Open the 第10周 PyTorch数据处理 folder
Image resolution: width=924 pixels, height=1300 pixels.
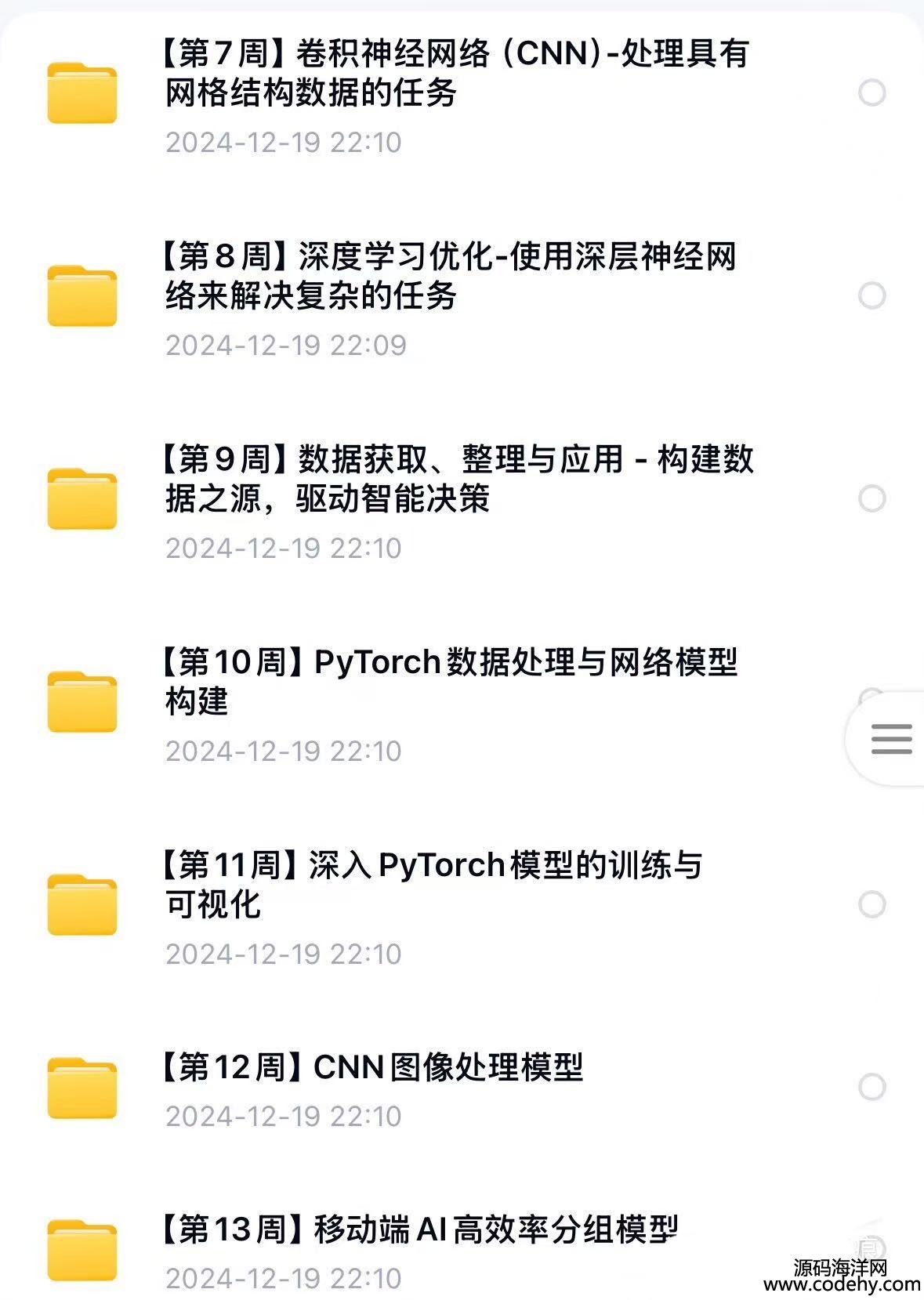451,682
